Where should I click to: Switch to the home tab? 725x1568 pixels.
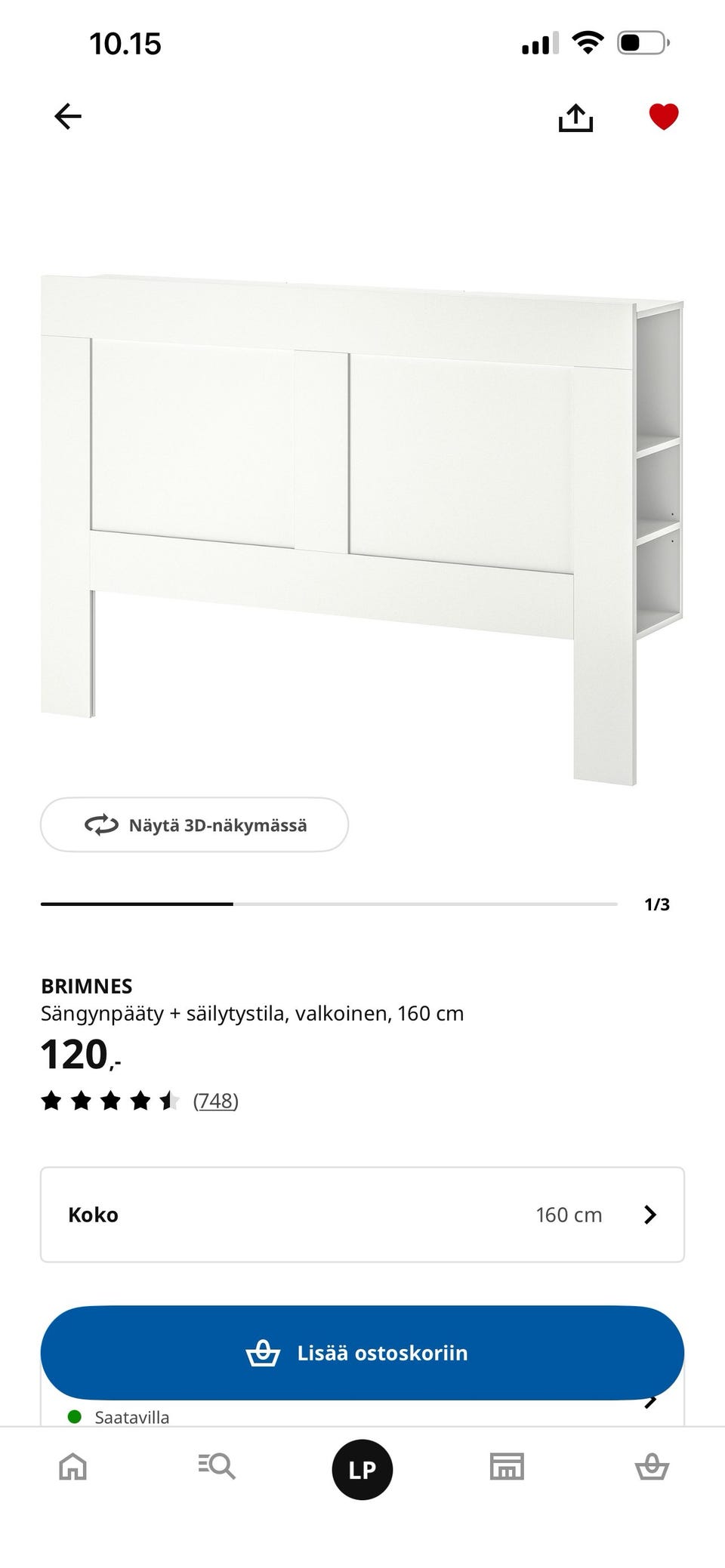[x=73, y=1467]
